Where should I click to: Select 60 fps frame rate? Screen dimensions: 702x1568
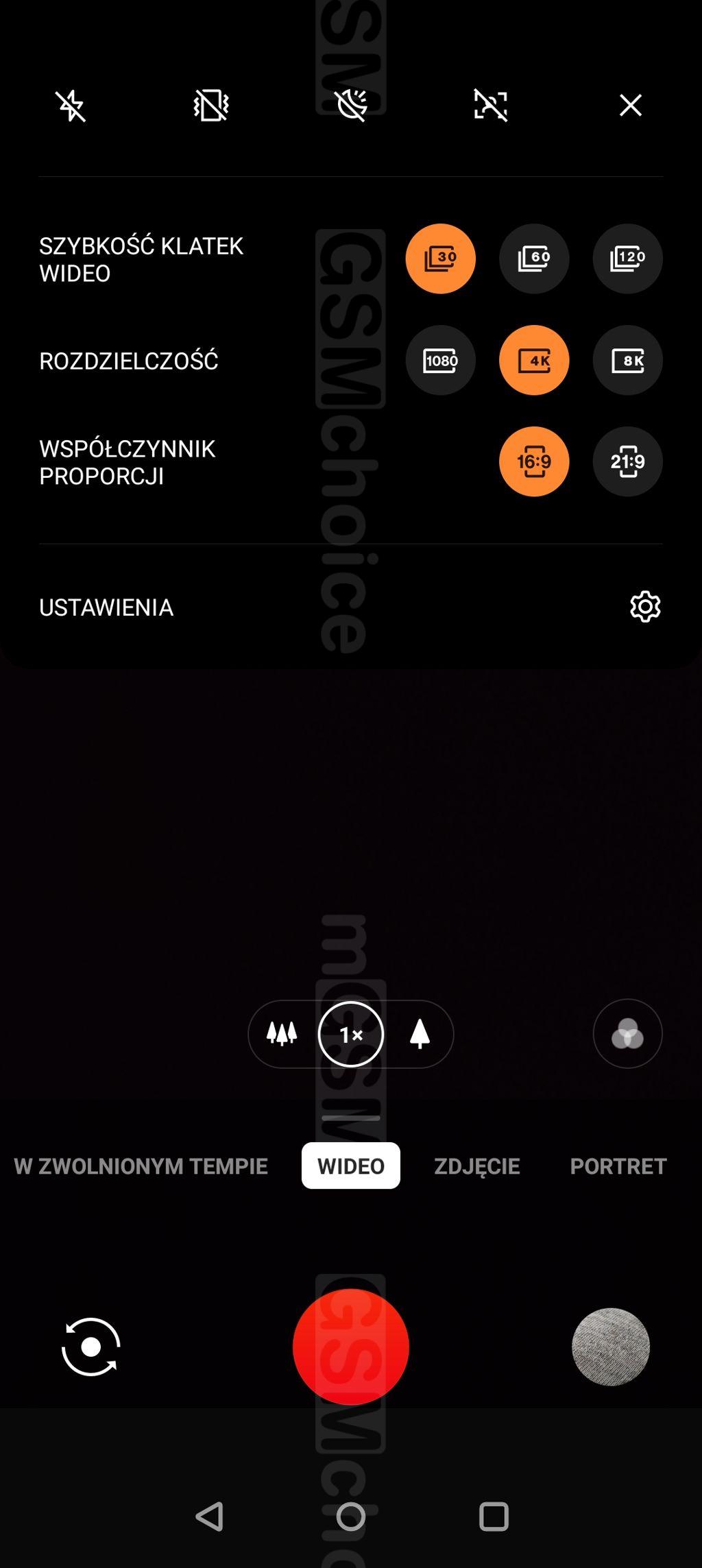click(x=534, y=258)
